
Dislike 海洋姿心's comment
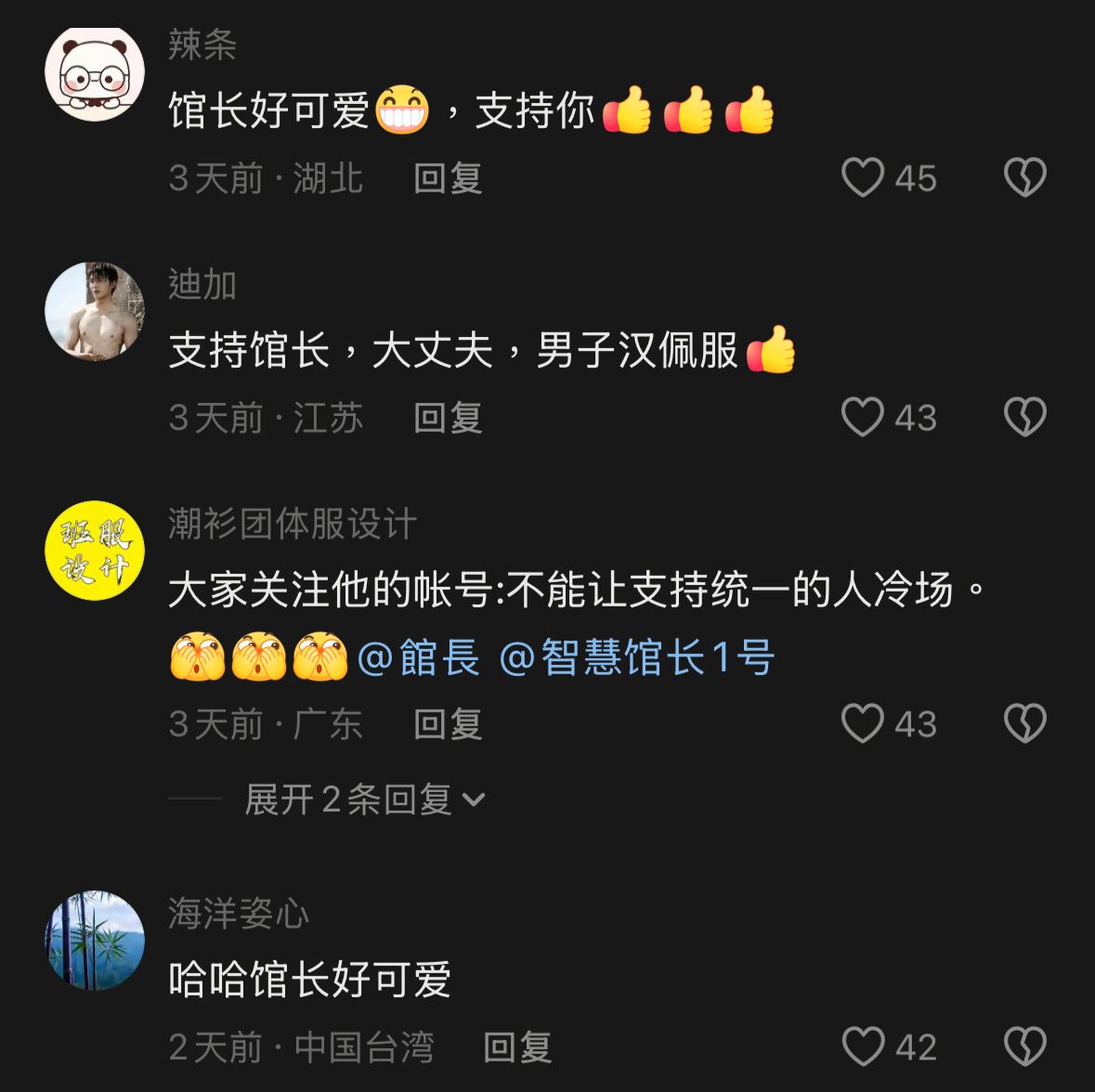pyautogui.click(x=1024, y=1046)
